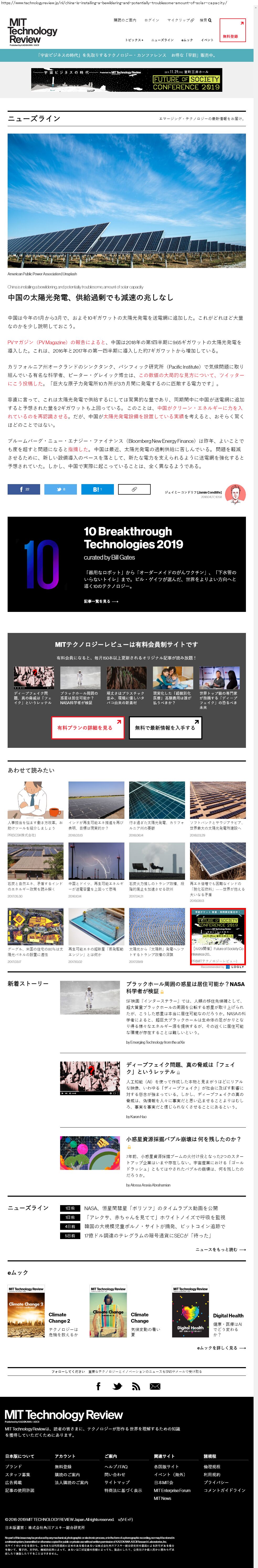Share the article on Twitter
258x1568 pixels.
(61, 489)
